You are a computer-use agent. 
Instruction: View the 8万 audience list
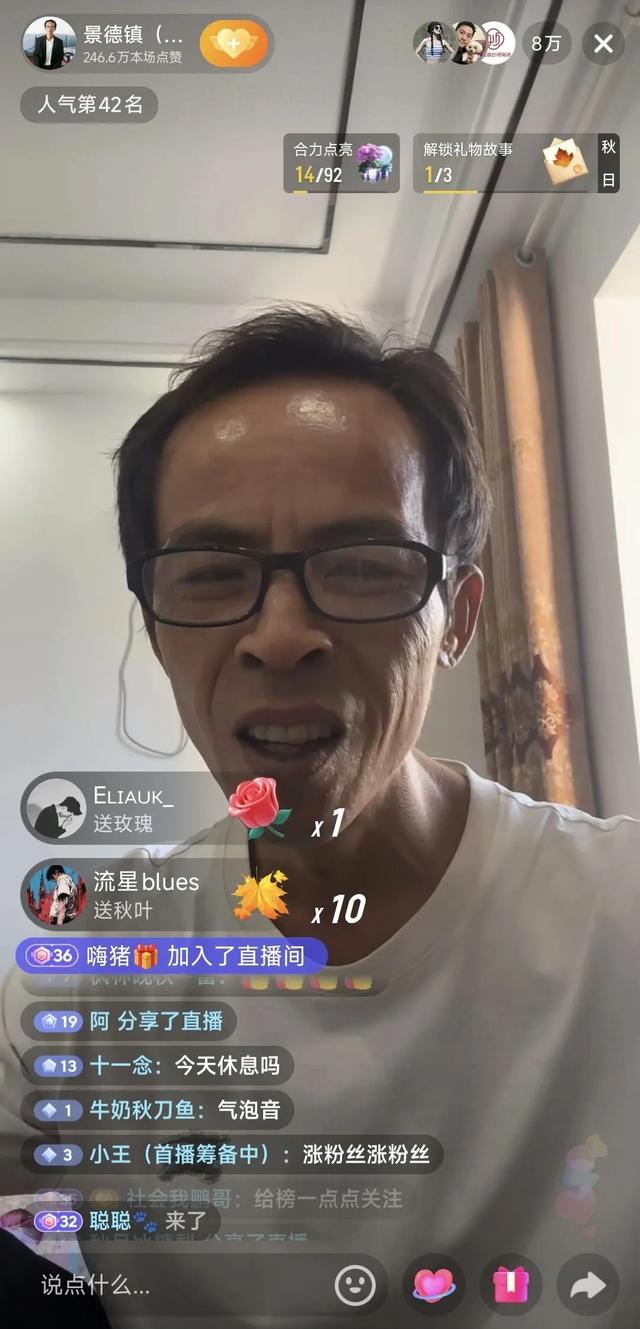point(546,44)
